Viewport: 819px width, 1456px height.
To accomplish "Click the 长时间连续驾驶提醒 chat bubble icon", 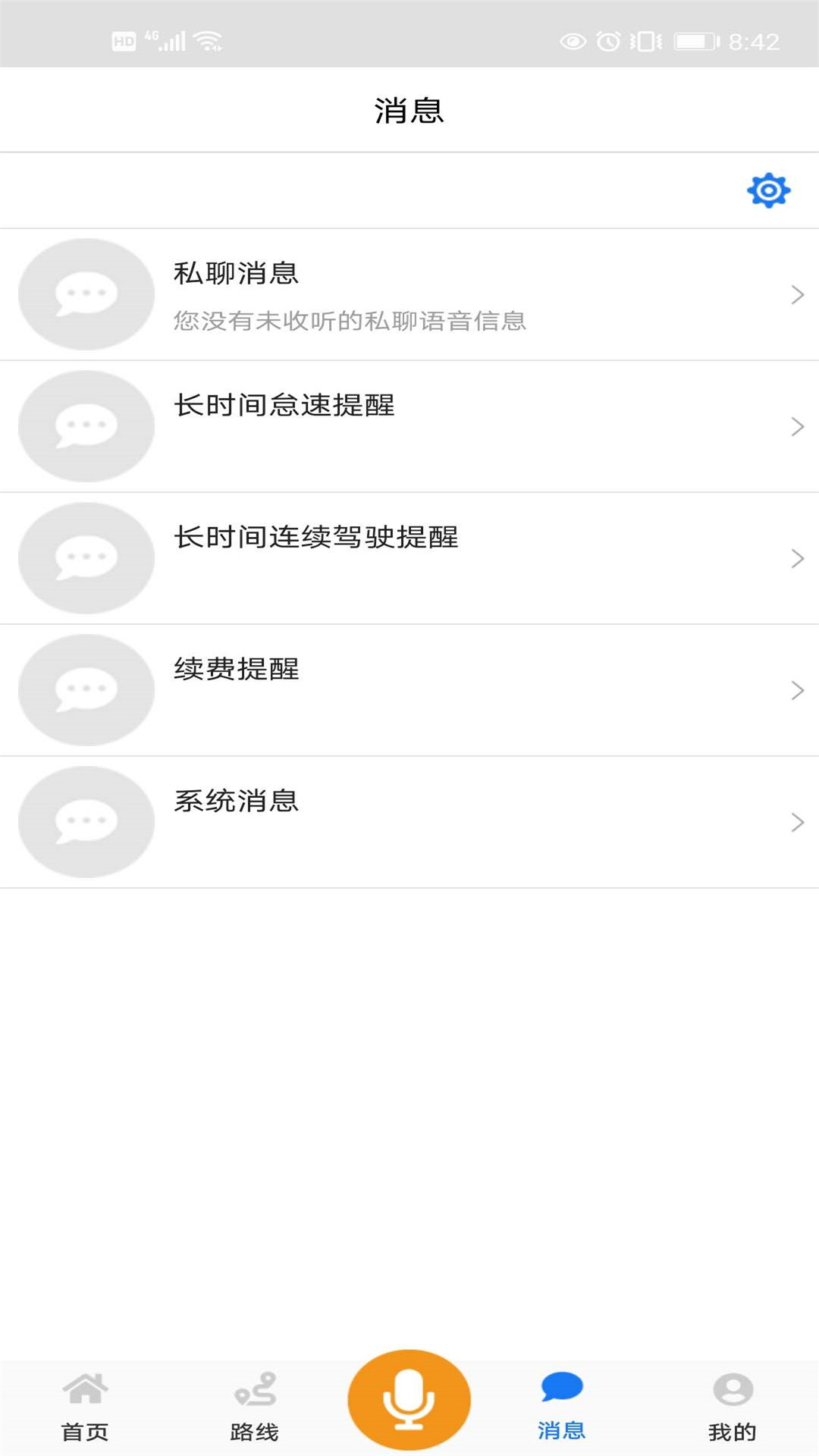I will [x=86, y=558].
